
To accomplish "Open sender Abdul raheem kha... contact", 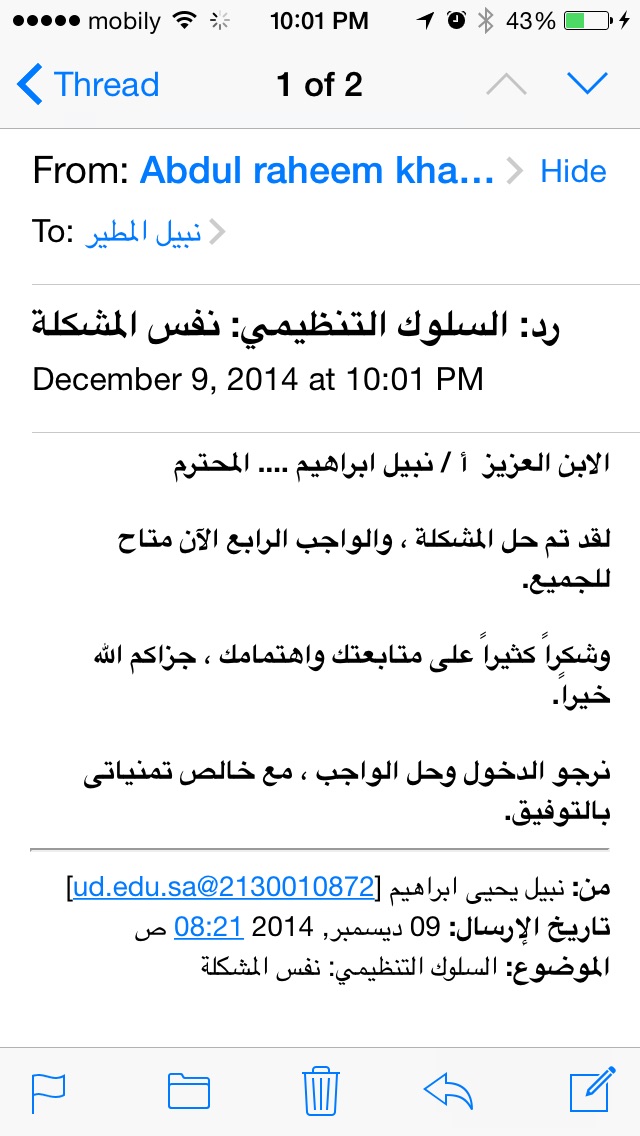I will pos(317,171).
